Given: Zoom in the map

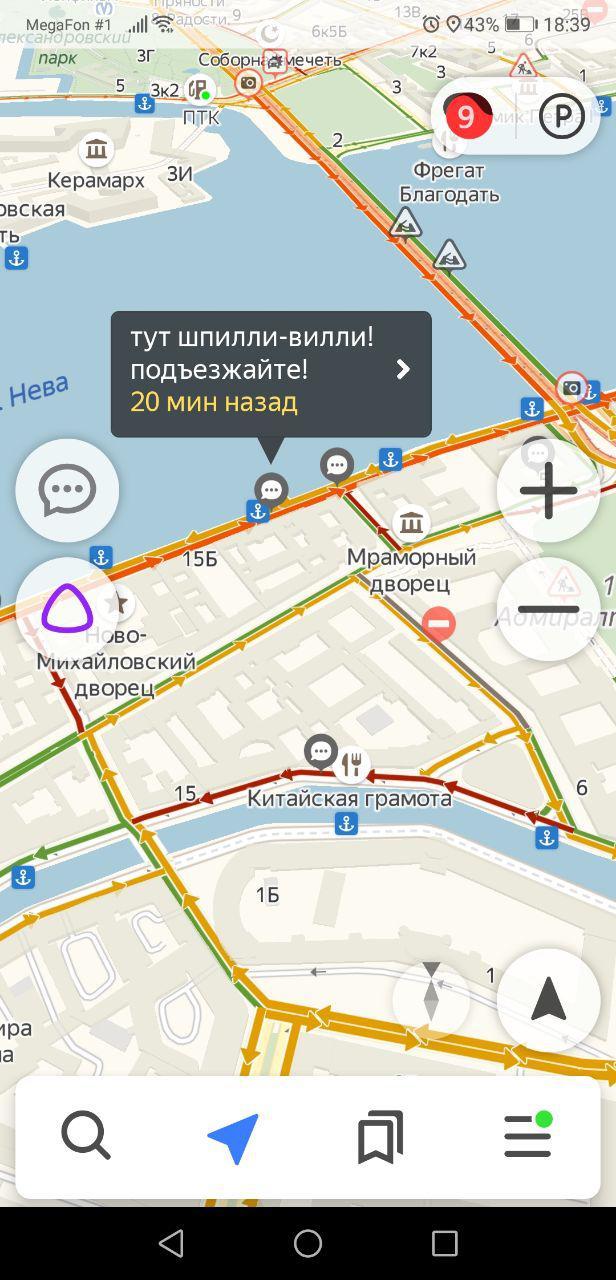Looking at the screenshot, I should [x=548, y=491].
